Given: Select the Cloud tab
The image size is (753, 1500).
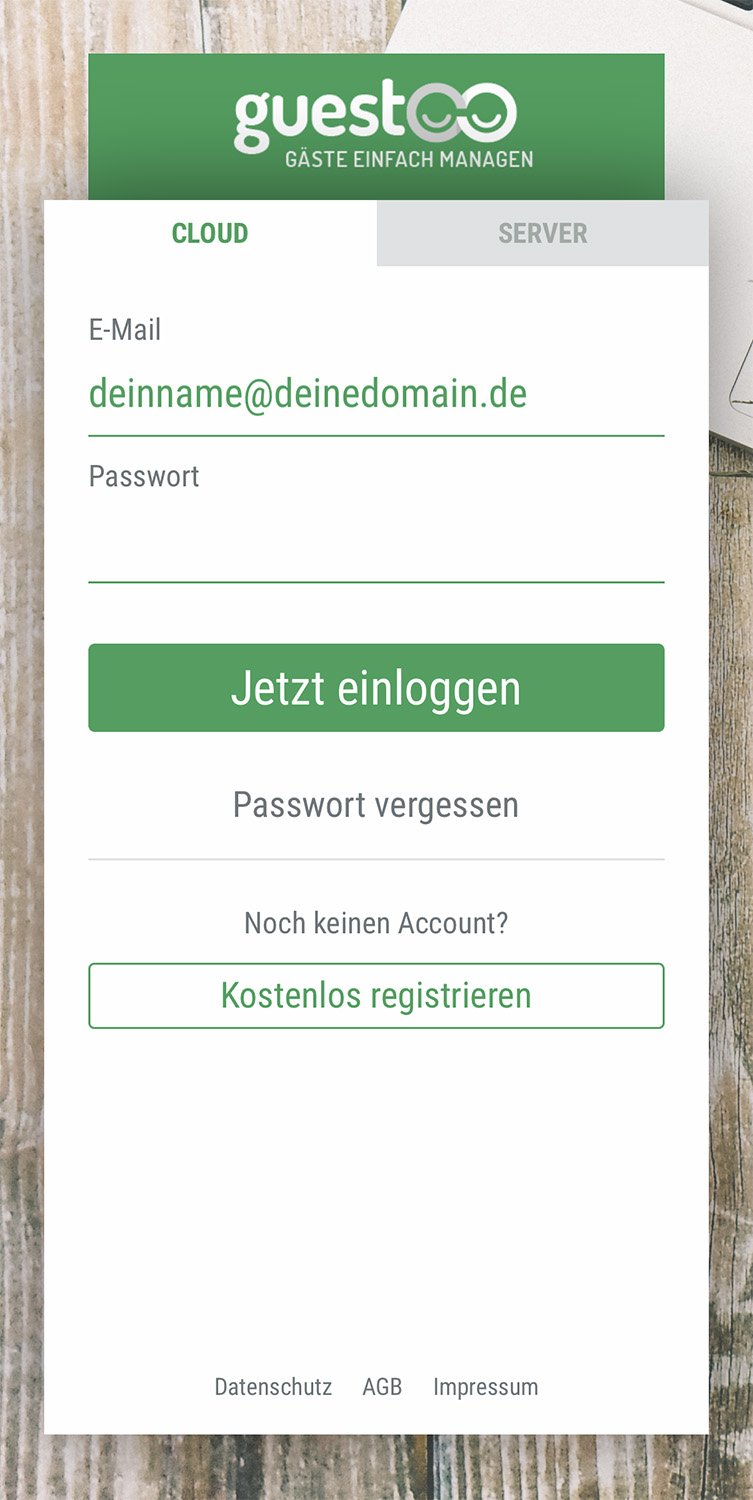Looking at the screenshot, I should click(x=210, y=233).
